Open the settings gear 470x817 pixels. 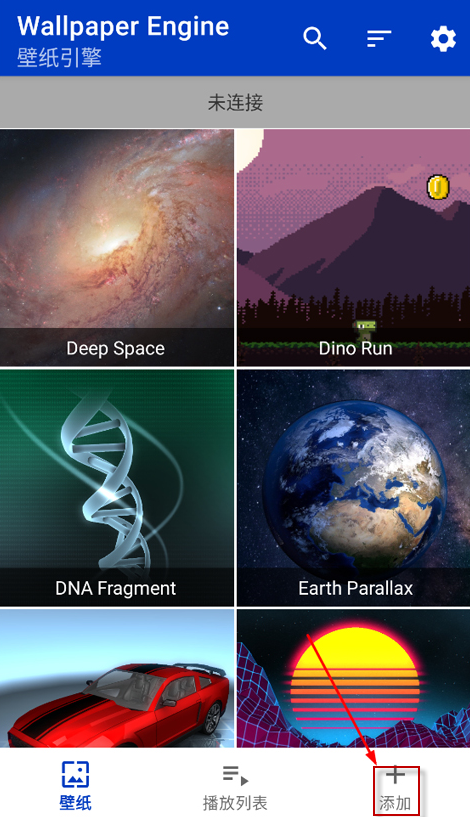click(443, 39)
